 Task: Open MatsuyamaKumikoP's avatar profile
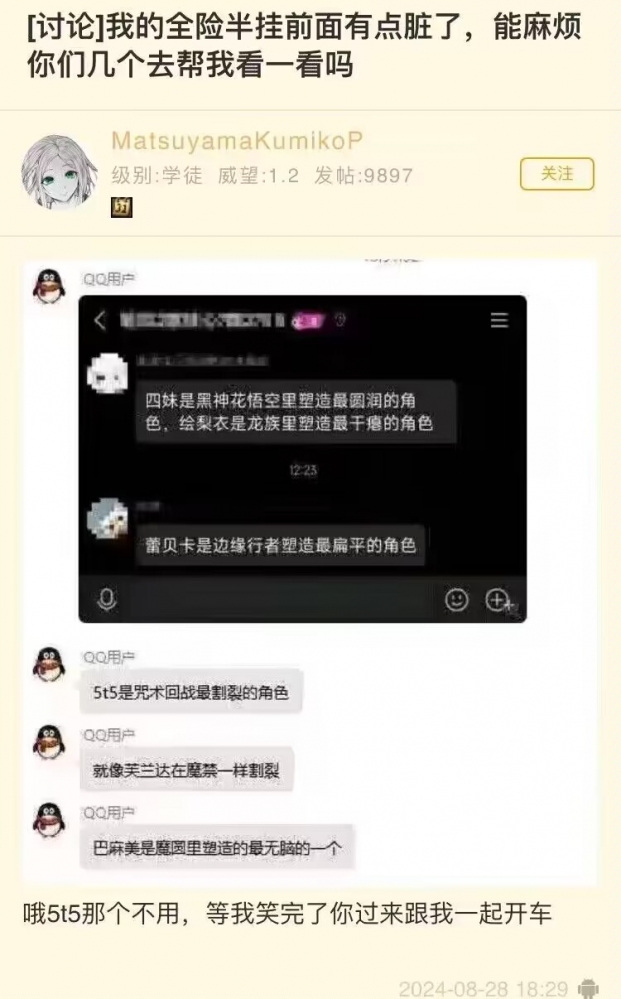(x=59, y=171)
